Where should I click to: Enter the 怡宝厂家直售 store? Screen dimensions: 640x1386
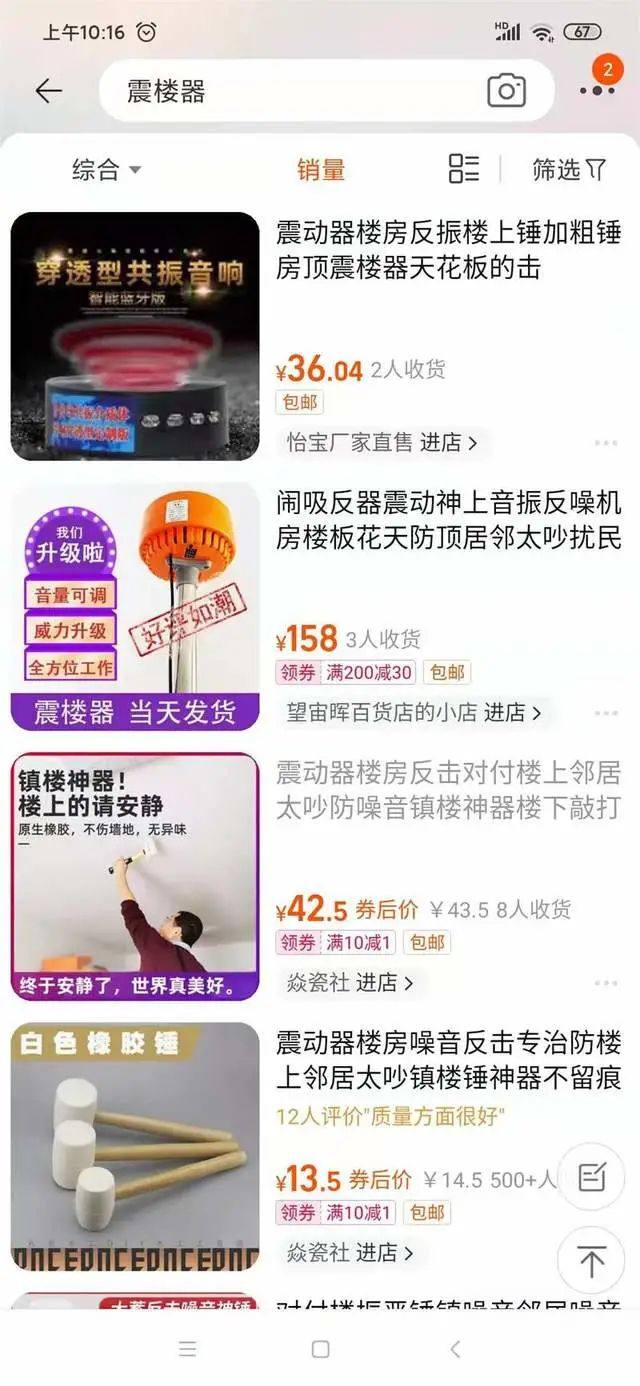[x=383, y=442]
